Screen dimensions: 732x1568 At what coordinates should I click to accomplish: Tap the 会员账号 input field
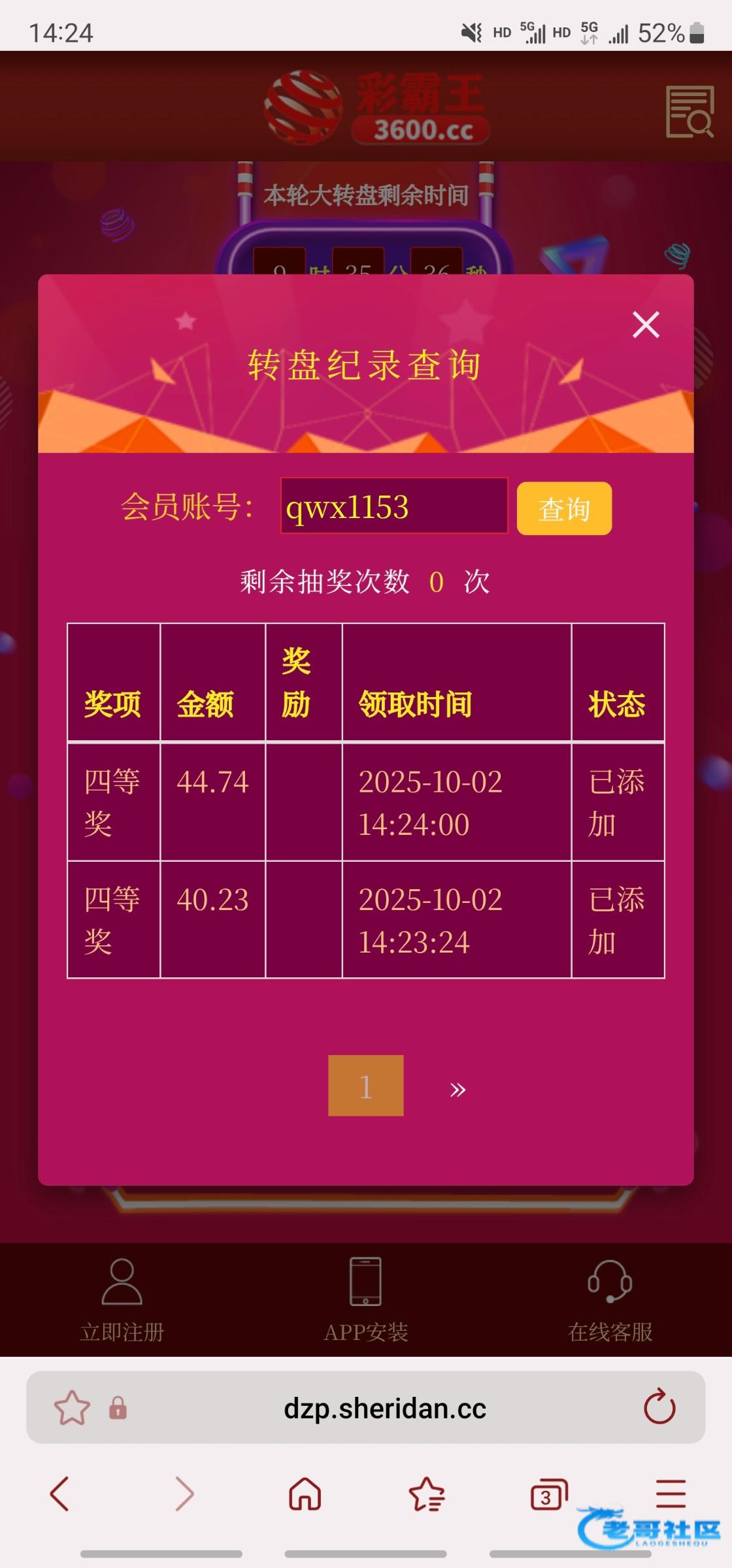[394, 506]
